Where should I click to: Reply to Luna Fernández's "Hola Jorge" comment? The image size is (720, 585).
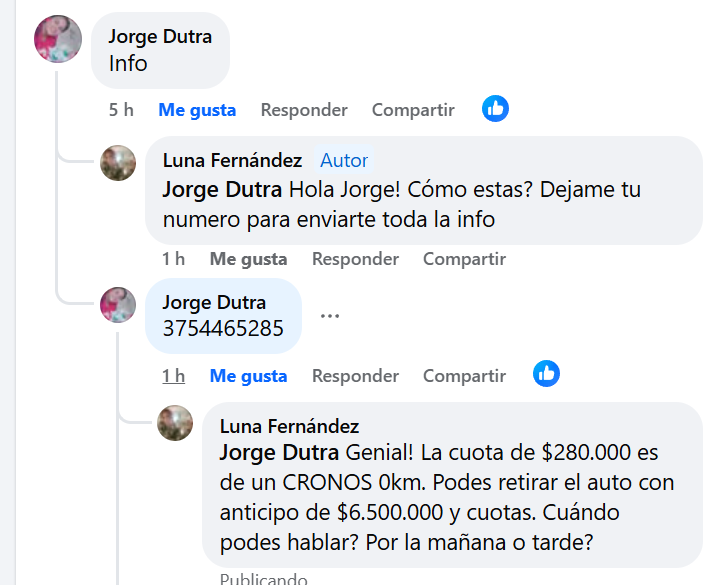(x=355, y=259)
